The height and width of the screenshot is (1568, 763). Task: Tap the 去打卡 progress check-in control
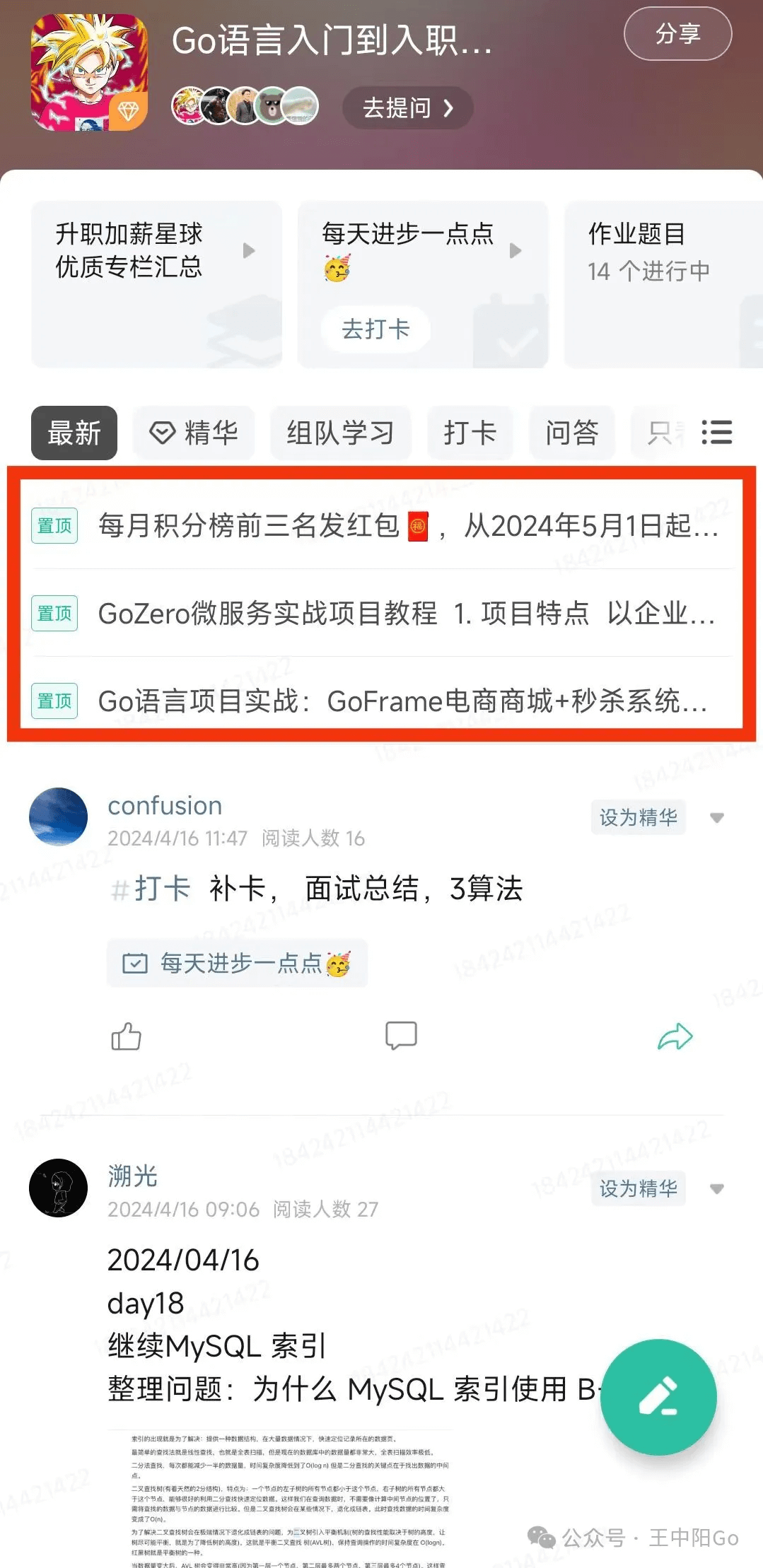point(375,328)
